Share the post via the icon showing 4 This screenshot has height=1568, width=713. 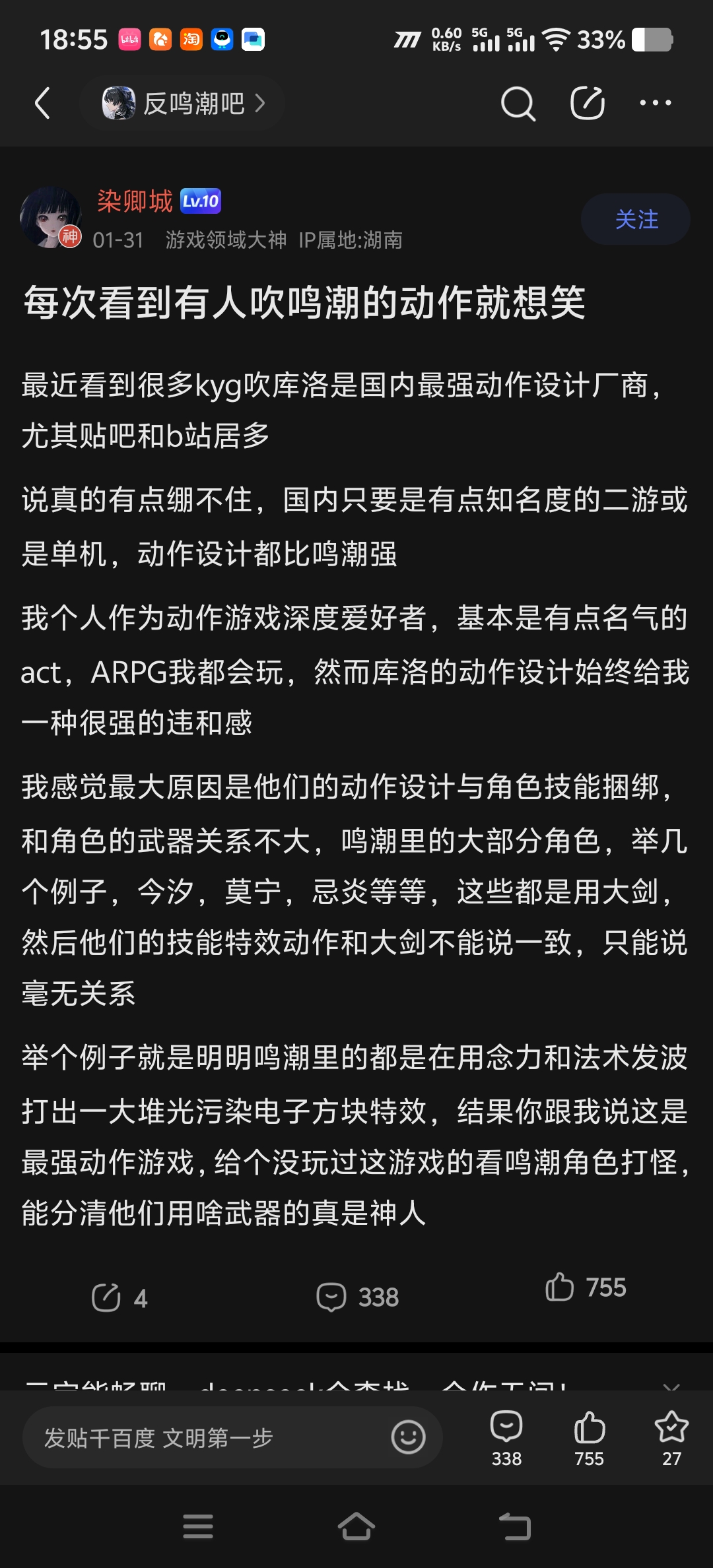click(x=119, y=1297)
